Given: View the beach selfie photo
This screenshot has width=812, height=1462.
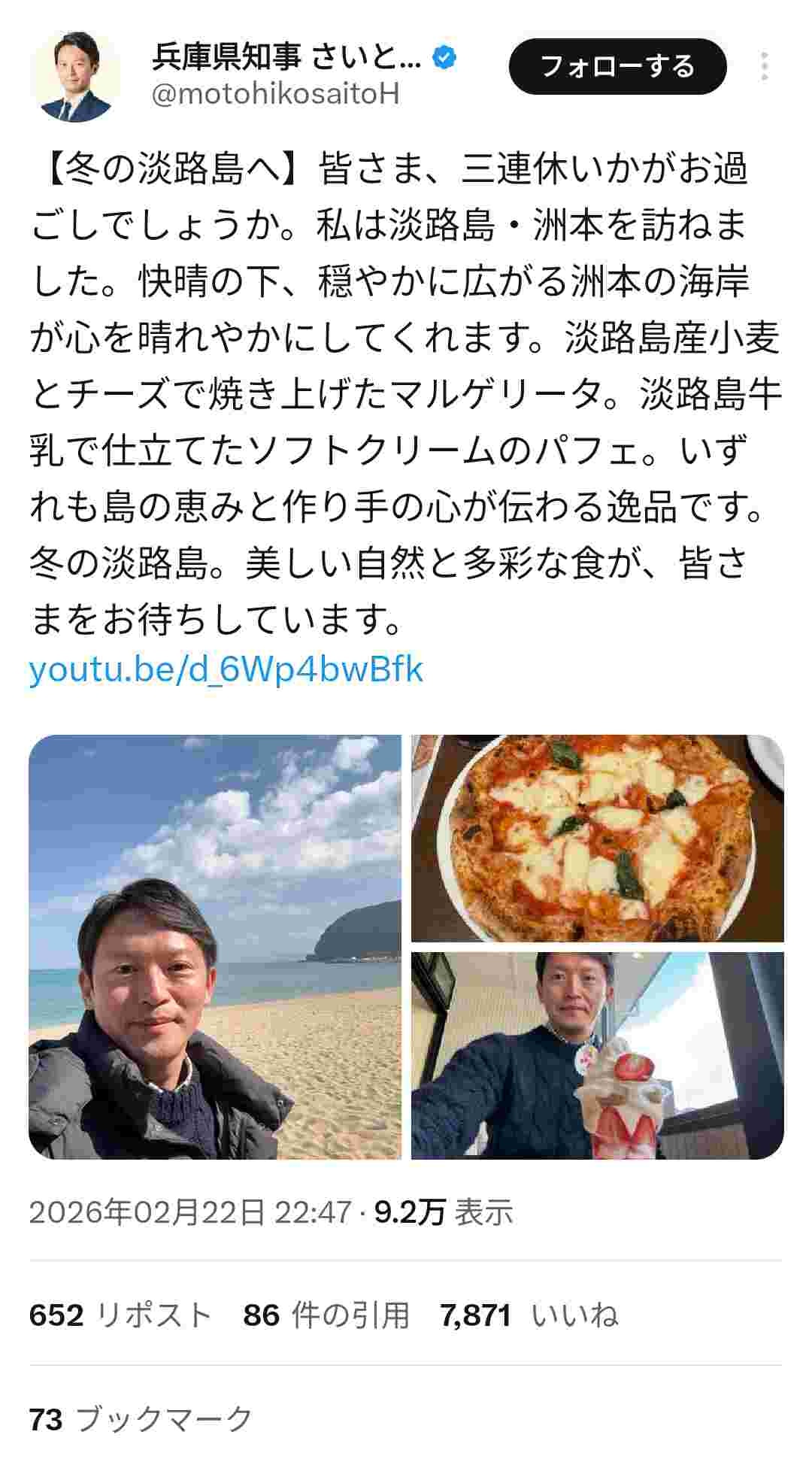Looking at the screenshot, I should tap(215, 947).
